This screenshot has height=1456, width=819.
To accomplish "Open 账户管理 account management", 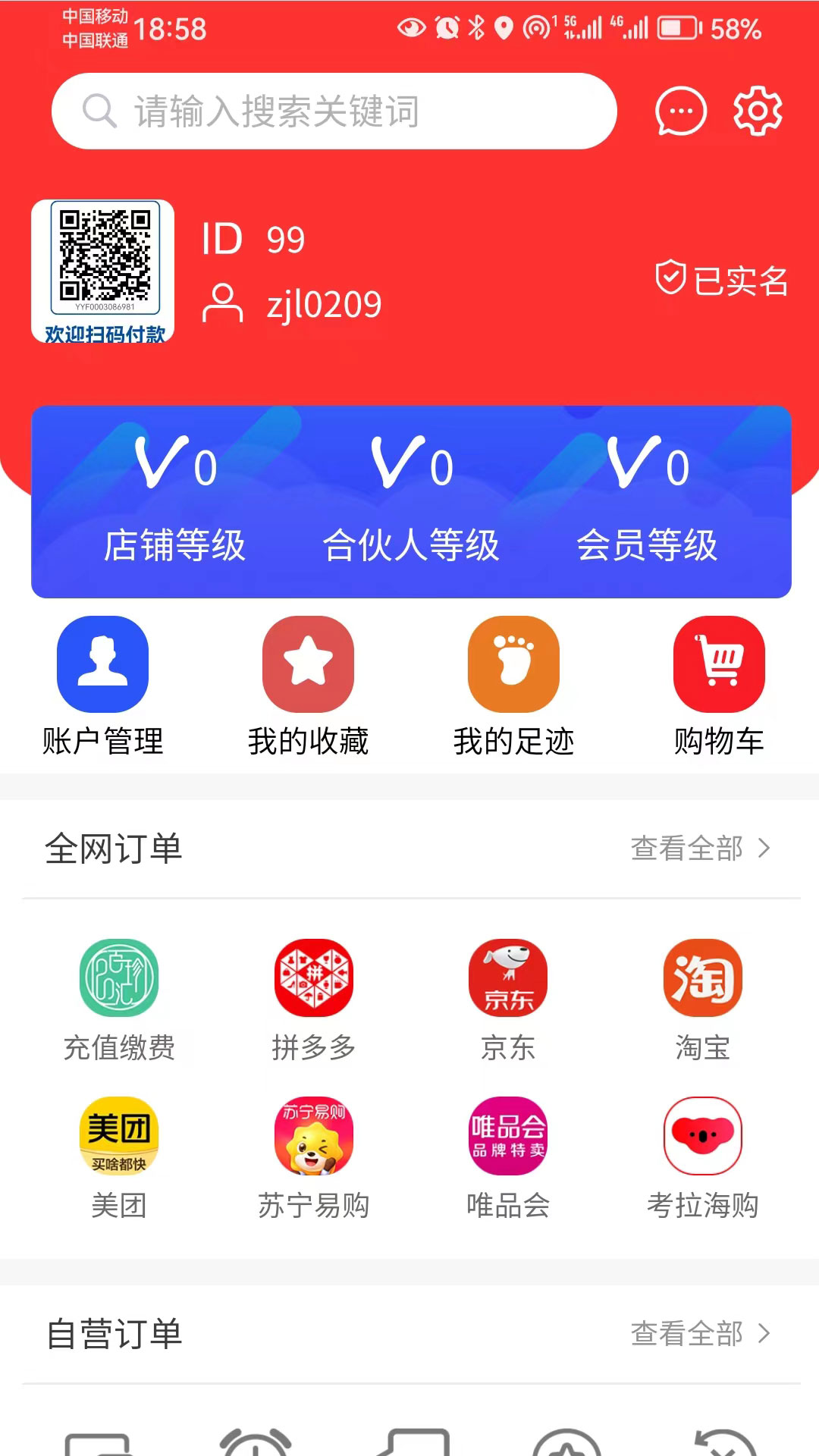I will click(x=103, y=686).
